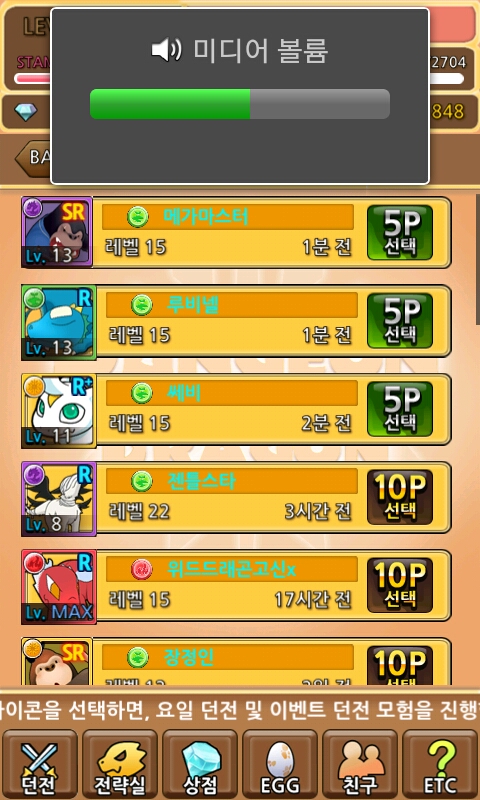
Task: Open the ETC tab
Action: [440, 764]
